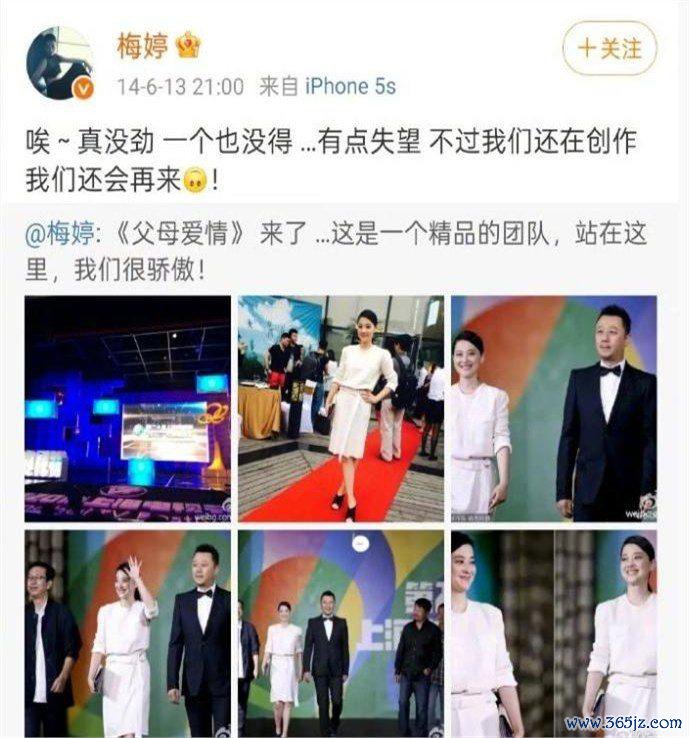Tap the 梅婷 username at the top
The image size is (689, 738).
144,45
